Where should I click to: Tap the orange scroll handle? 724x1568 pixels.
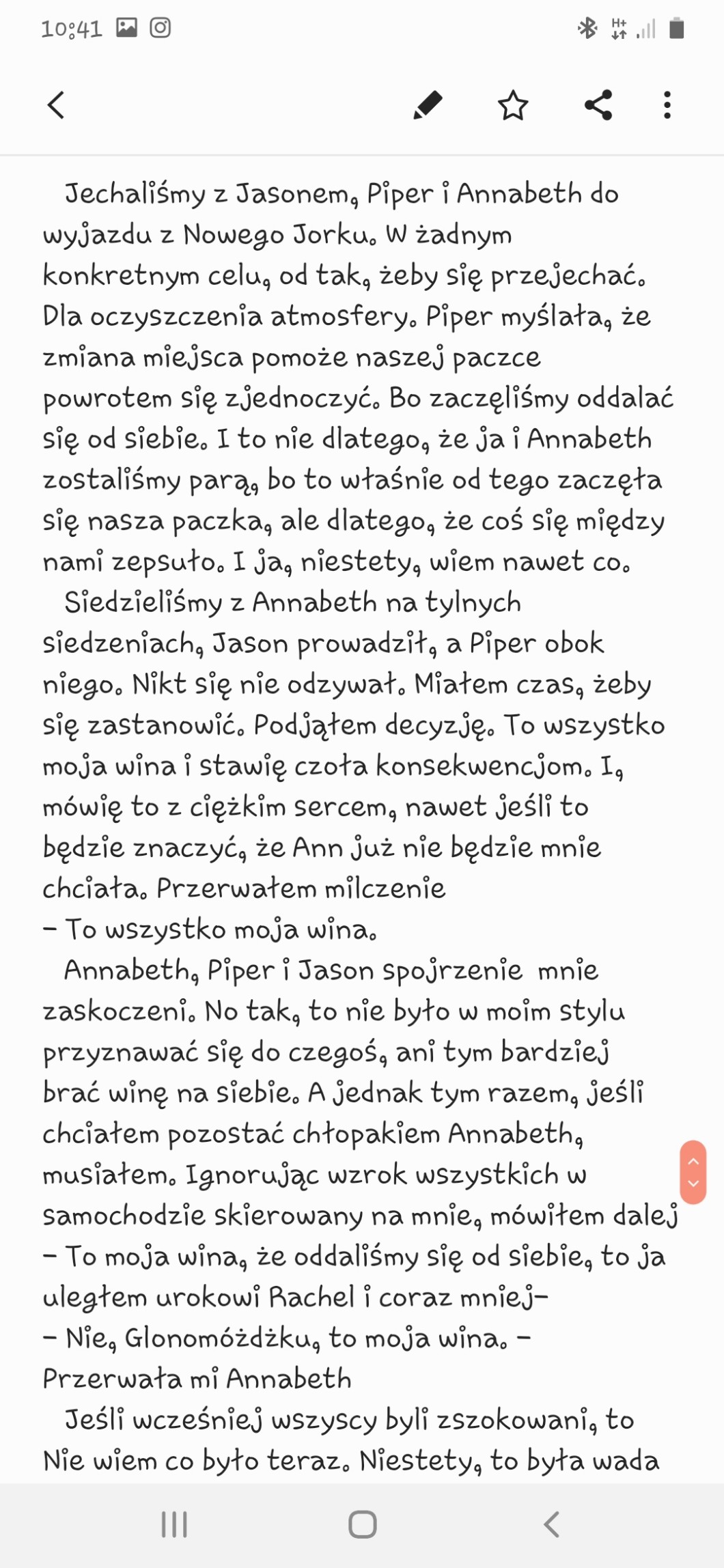click(693, 1172)
